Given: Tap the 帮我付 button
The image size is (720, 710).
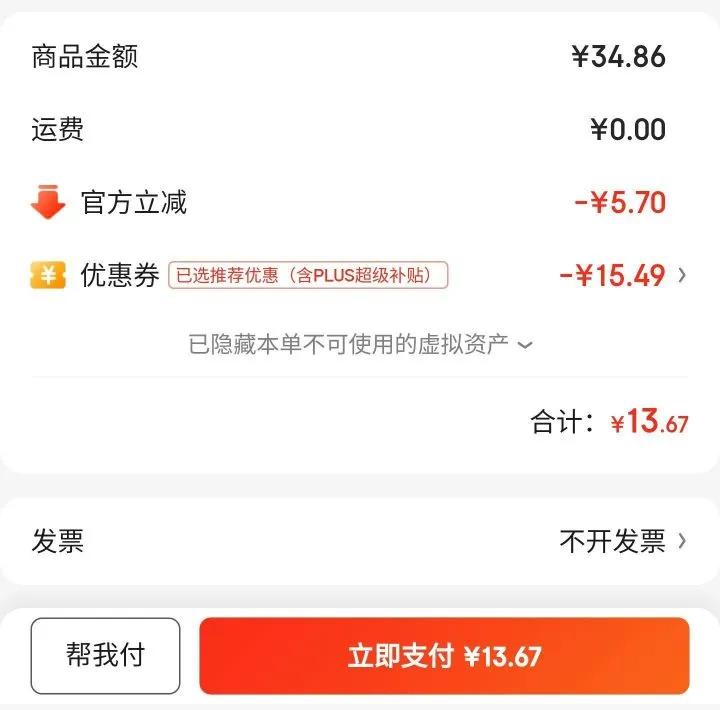Looking at the screenshot, I should (105, 655).
